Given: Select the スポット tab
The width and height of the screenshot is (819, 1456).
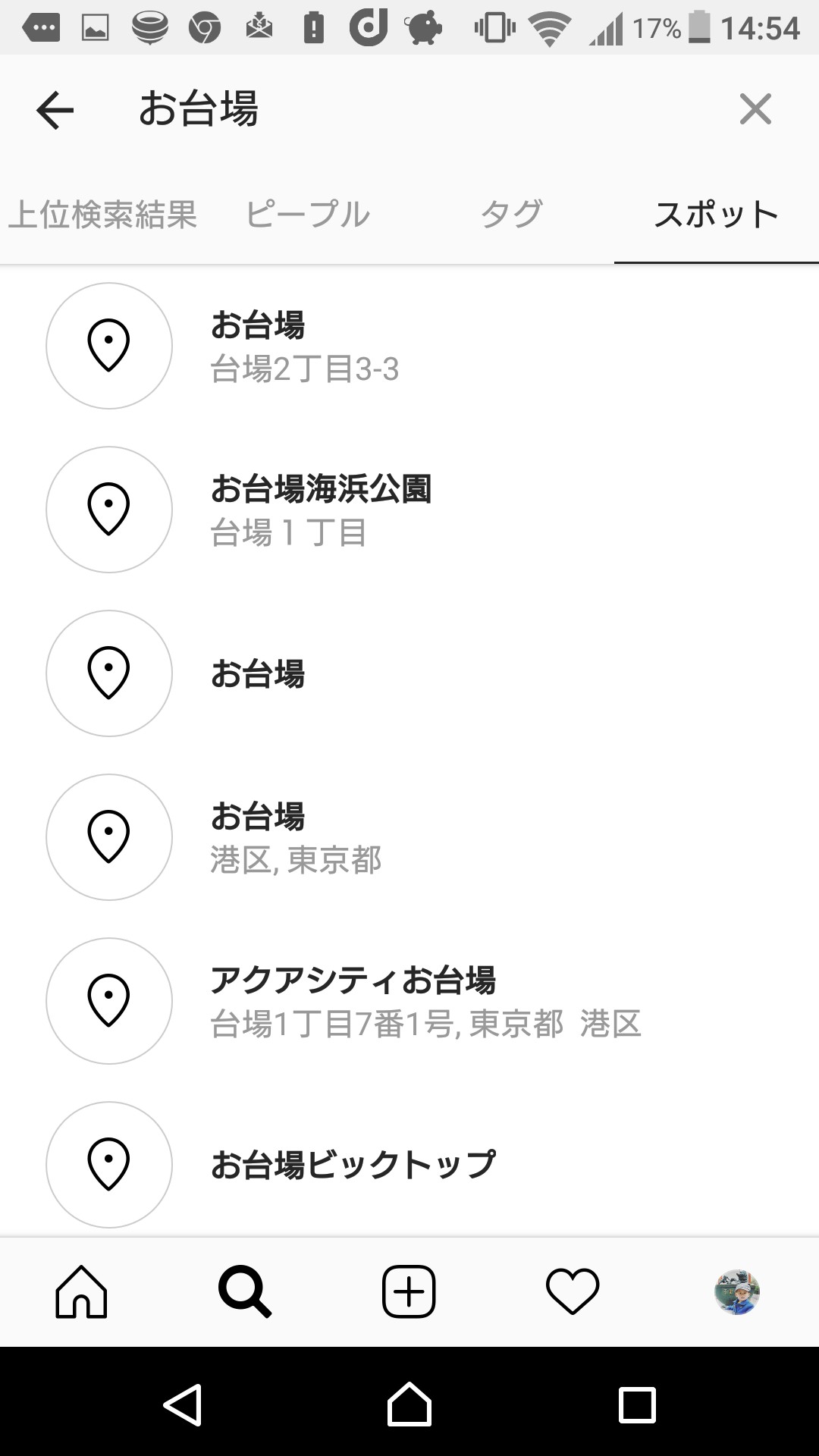Looking at the screenshot, I should tap(716, 215).
